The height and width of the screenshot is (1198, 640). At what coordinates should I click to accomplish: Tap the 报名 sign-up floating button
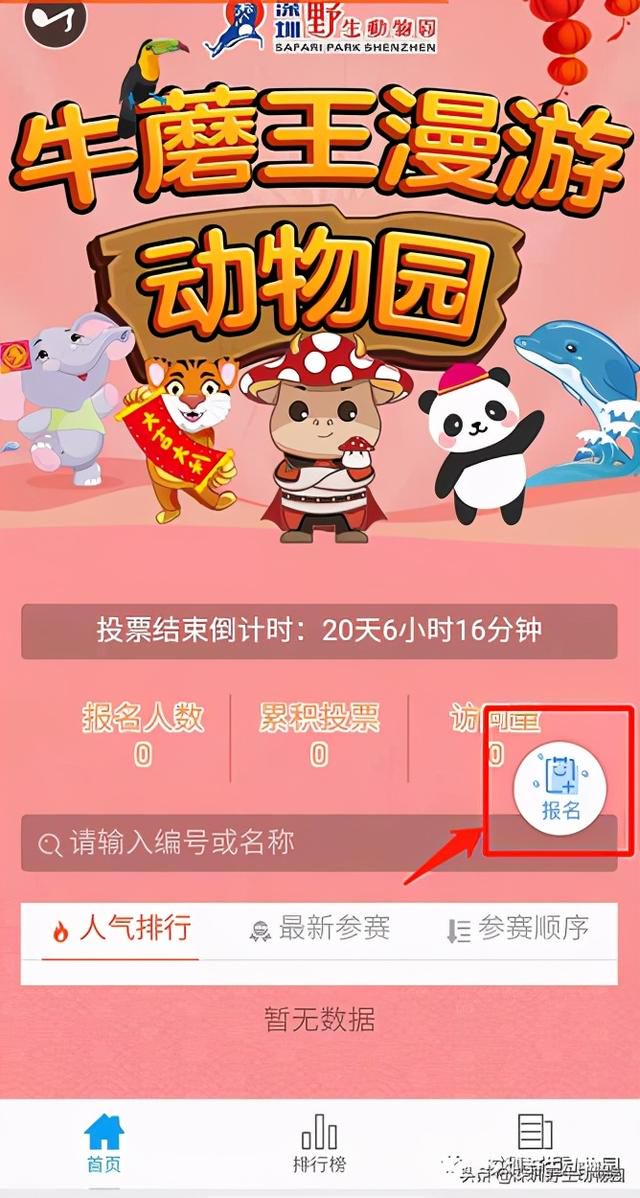[560, 790]
